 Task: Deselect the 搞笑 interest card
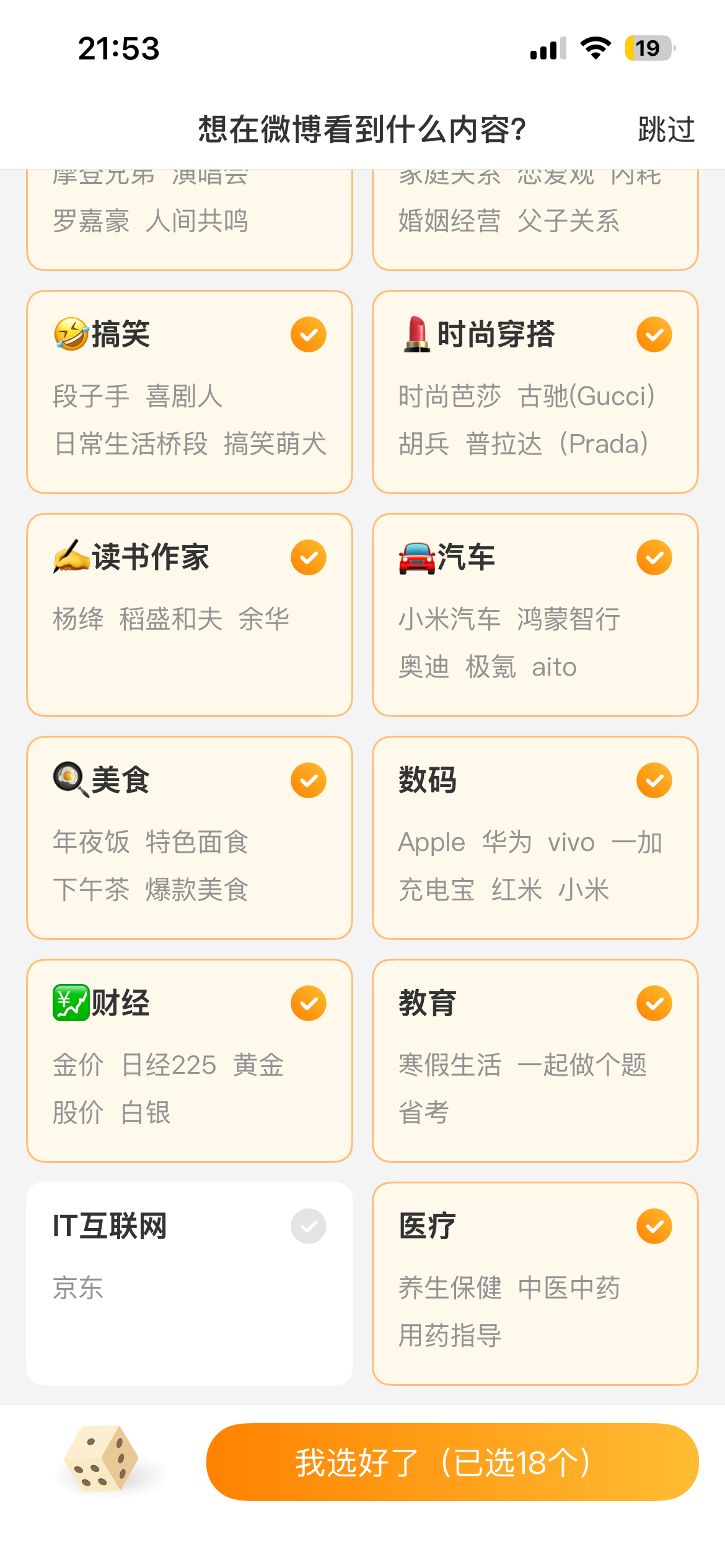click(190, 391)
